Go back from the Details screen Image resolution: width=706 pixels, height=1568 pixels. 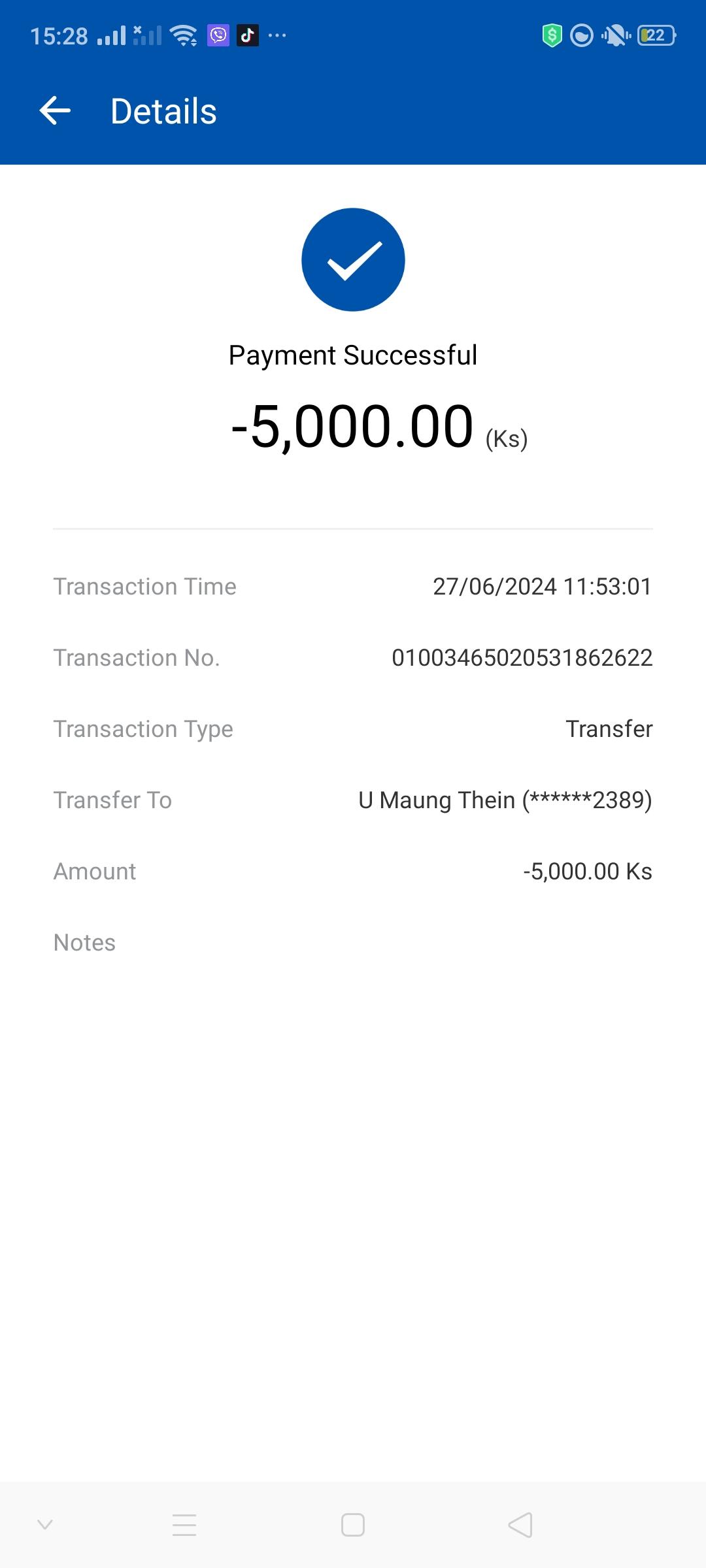pyautogui.click(x=55, y=110)
